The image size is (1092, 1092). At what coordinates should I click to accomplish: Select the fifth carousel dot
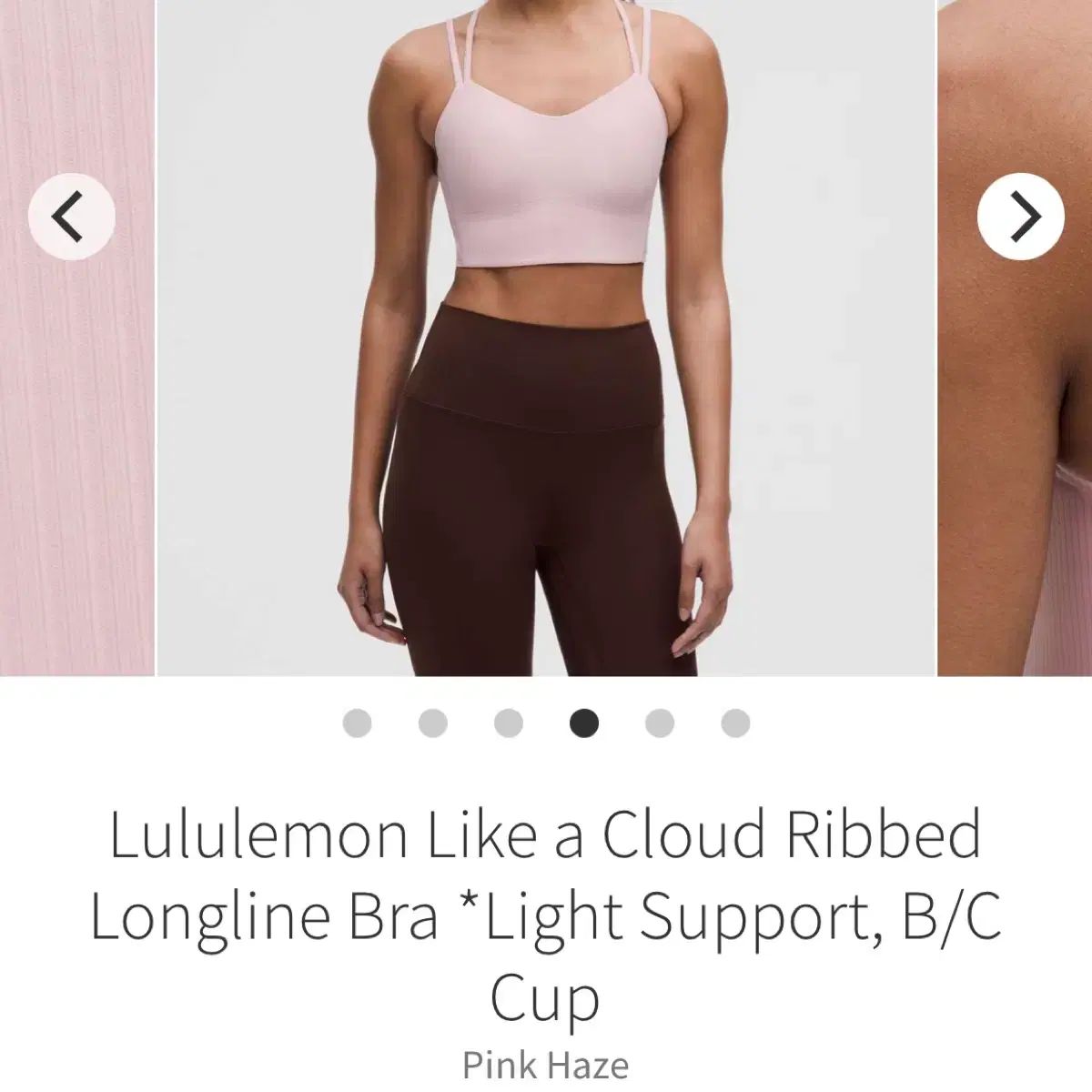tap(660, 723)
